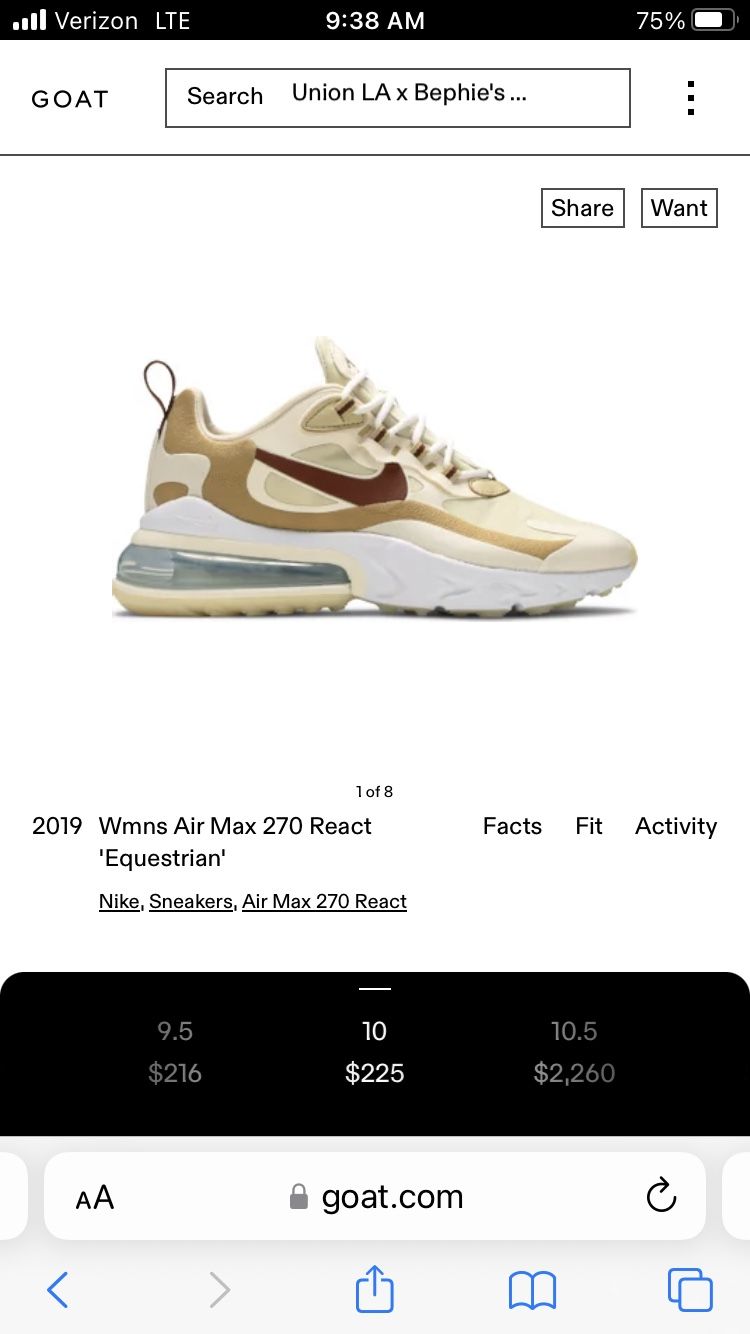Jump to the Activity section

pos(676,826)
